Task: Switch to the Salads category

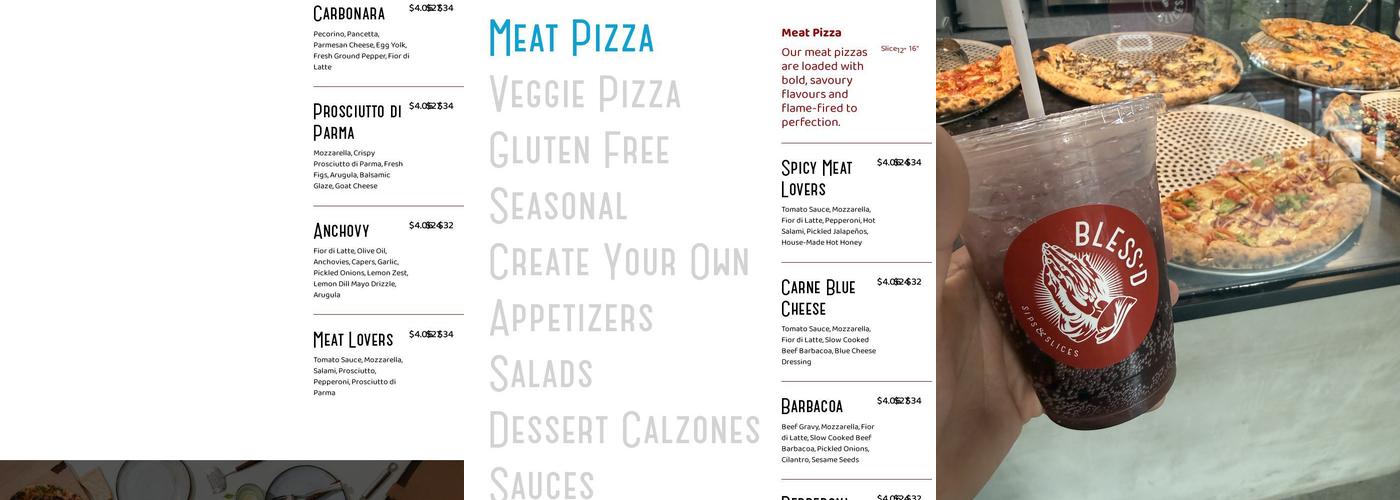Action: point(541,374)
